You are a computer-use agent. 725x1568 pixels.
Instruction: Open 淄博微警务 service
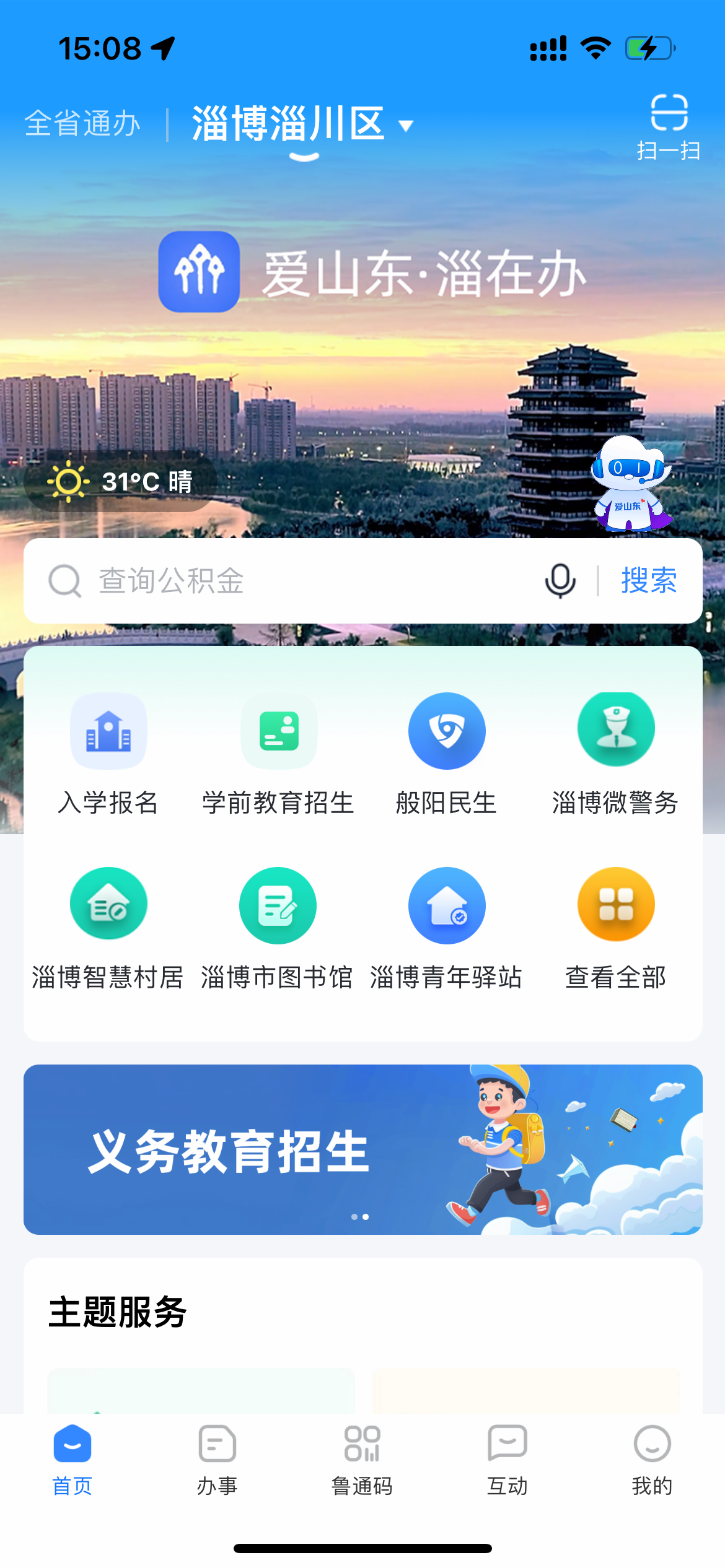click(x=615, y=753)
